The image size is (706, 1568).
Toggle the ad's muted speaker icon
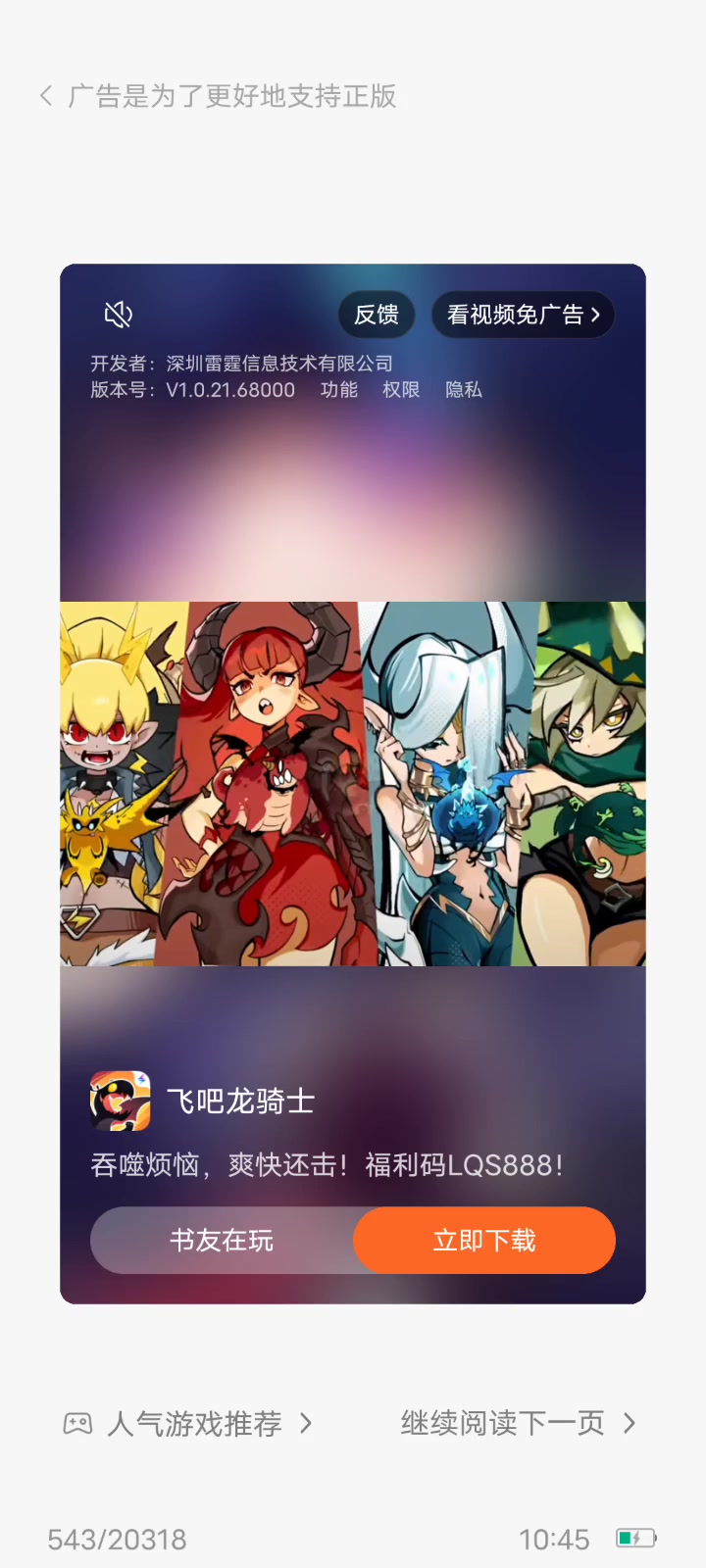point(119,315)
